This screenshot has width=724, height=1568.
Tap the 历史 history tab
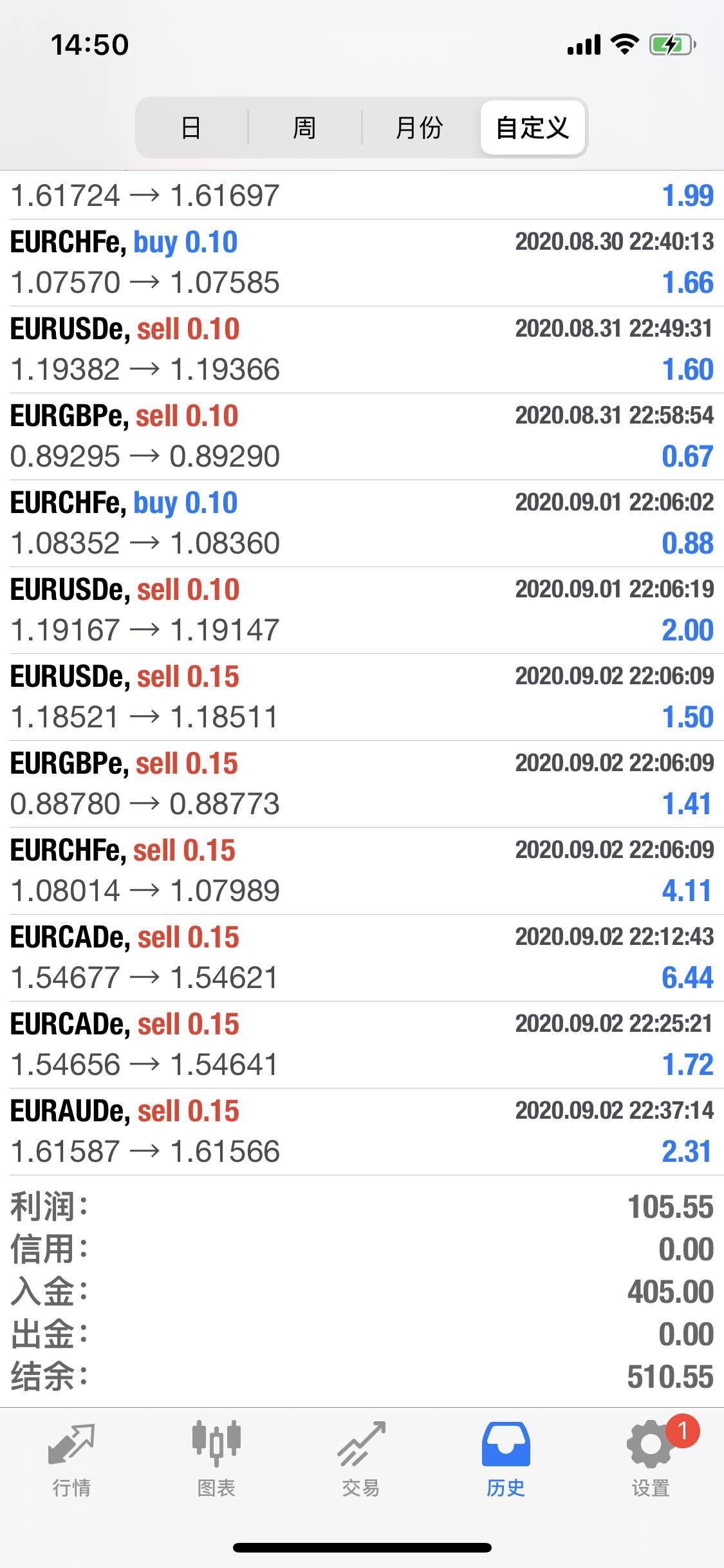pos(506,1460)
